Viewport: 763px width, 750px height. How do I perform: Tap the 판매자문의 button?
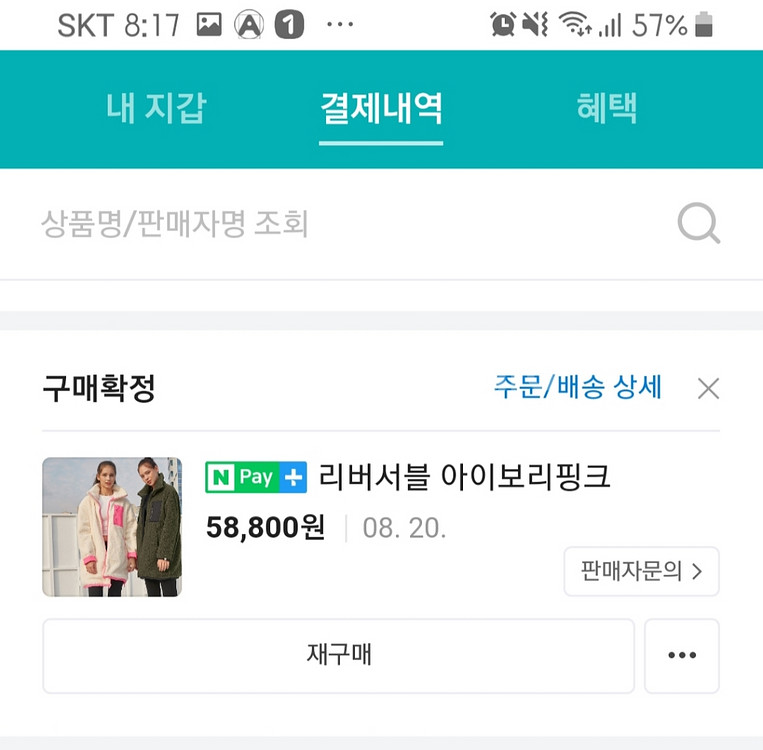641,571
